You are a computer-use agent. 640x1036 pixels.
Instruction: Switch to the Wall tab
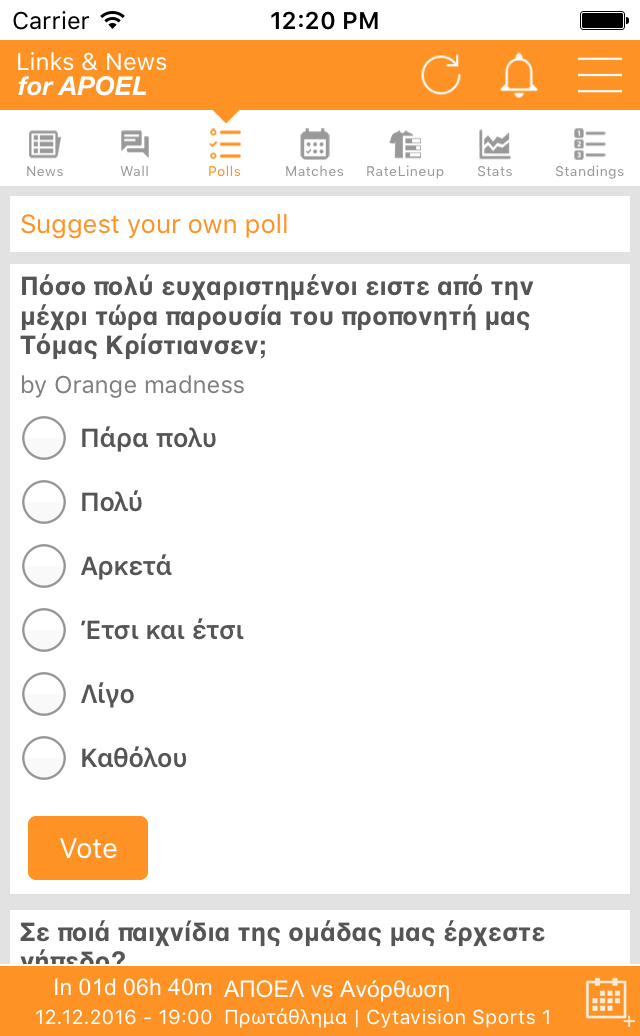(134, 154)
